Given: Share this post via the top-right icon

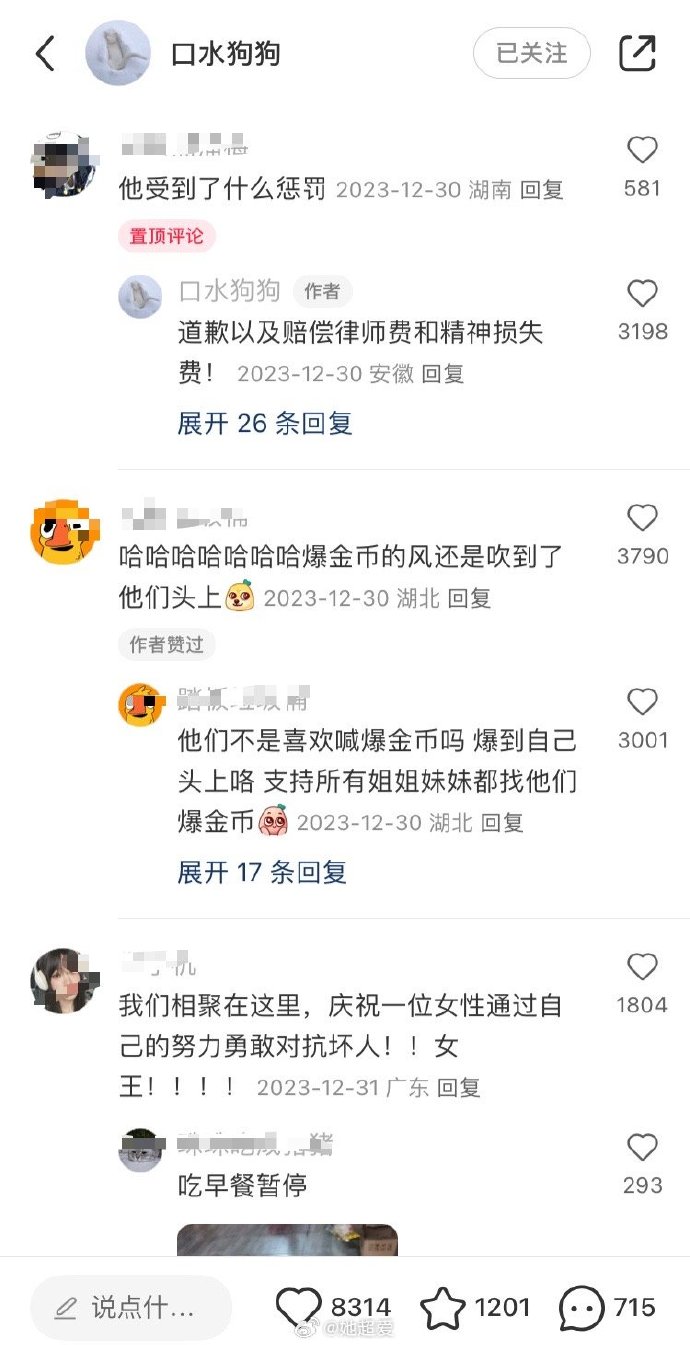Looking at the screenshot, I should tap(637, 53).
